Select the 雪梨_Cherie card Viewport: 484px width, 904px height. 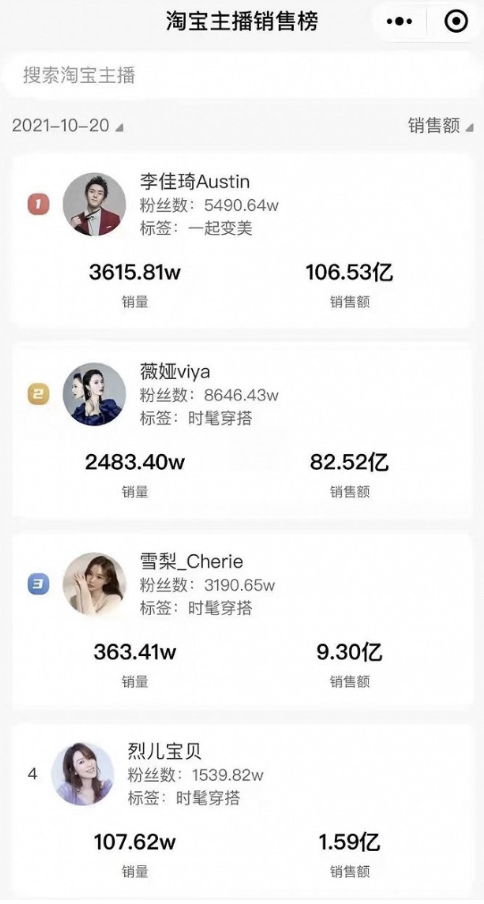pyautogui.click(x=242, y=620)
